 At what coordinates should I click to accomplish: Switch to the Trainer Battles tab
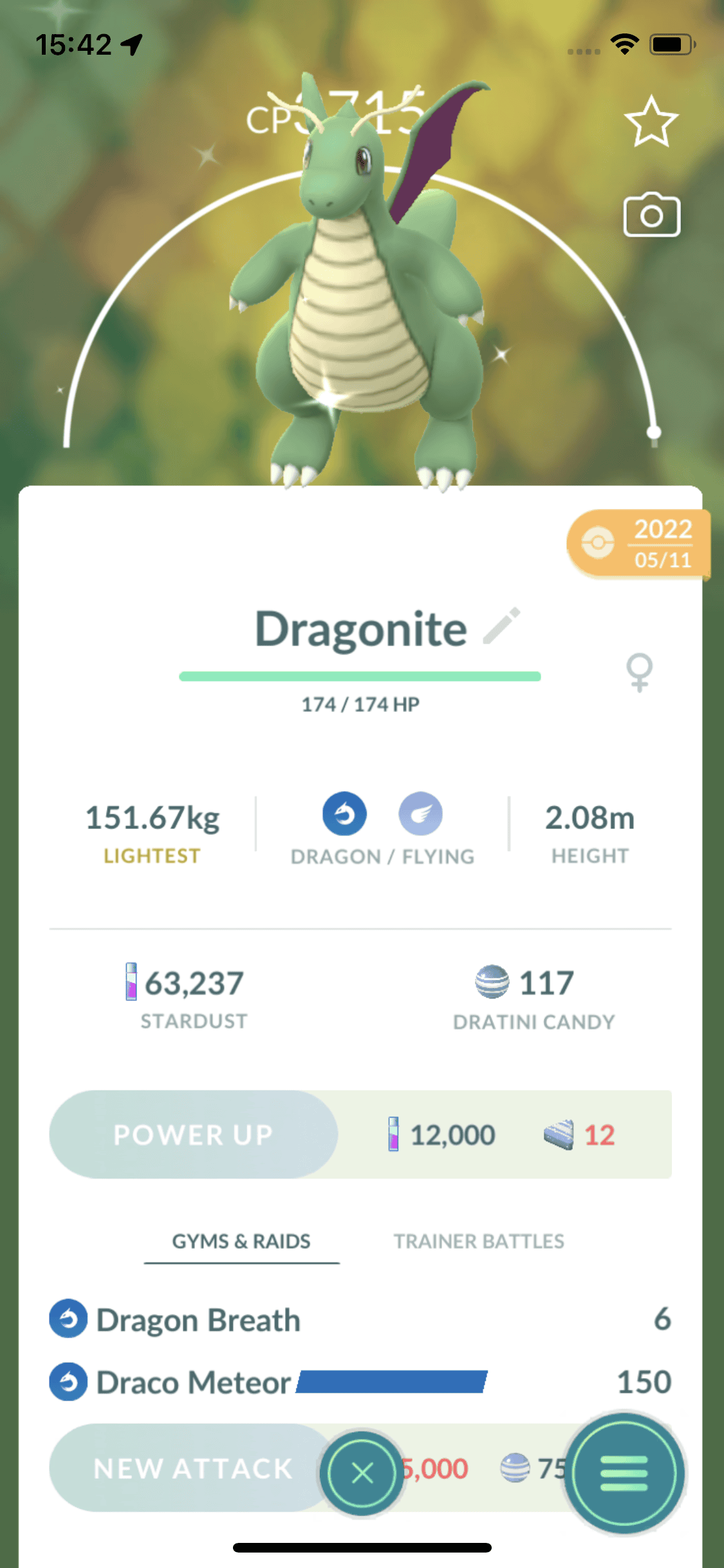pyautogui.click(x=479, y=1242)
